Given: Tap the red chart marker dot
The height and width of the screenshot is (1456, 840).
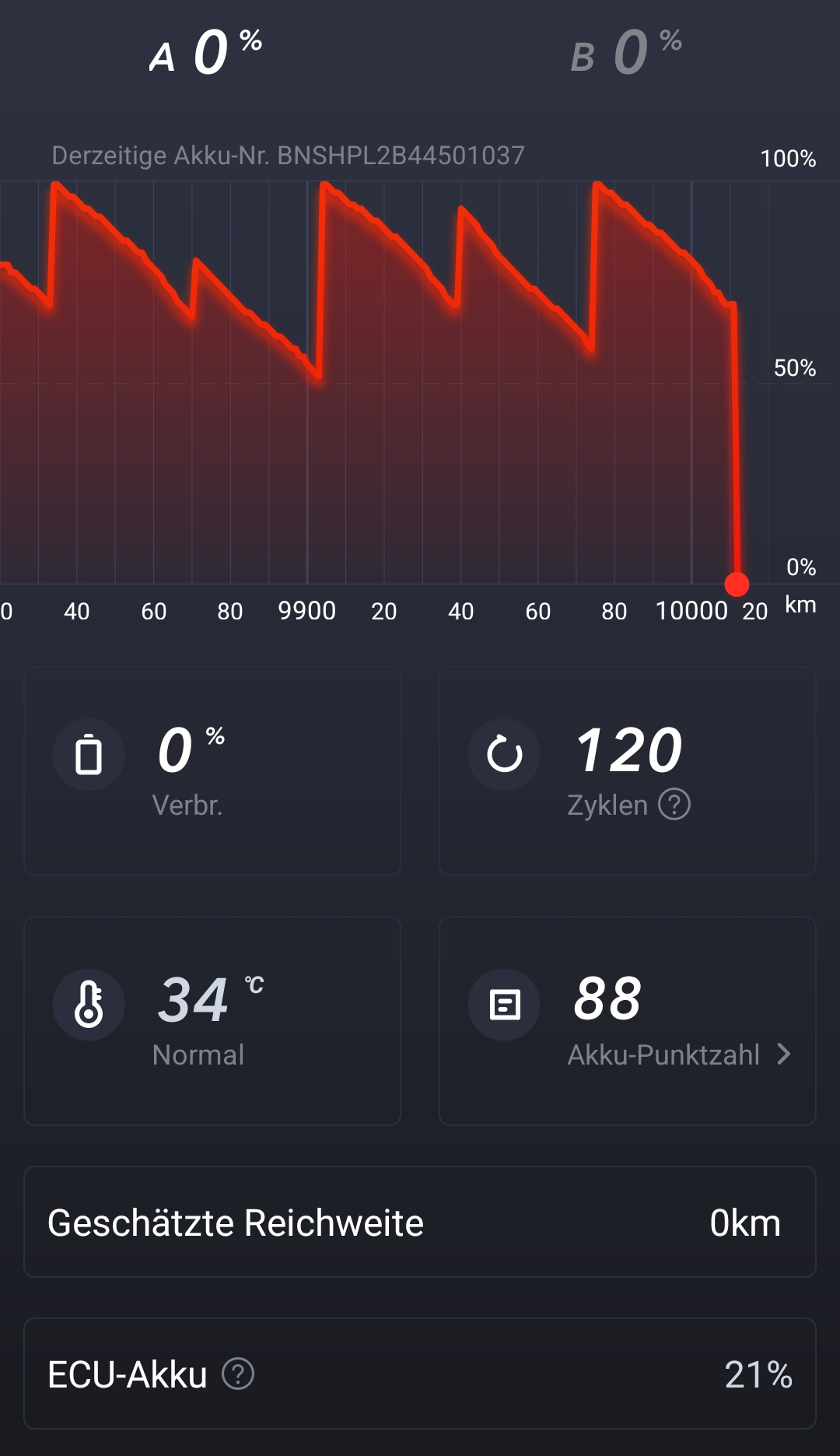Looking at the screenshot, I should pos(737,584).
